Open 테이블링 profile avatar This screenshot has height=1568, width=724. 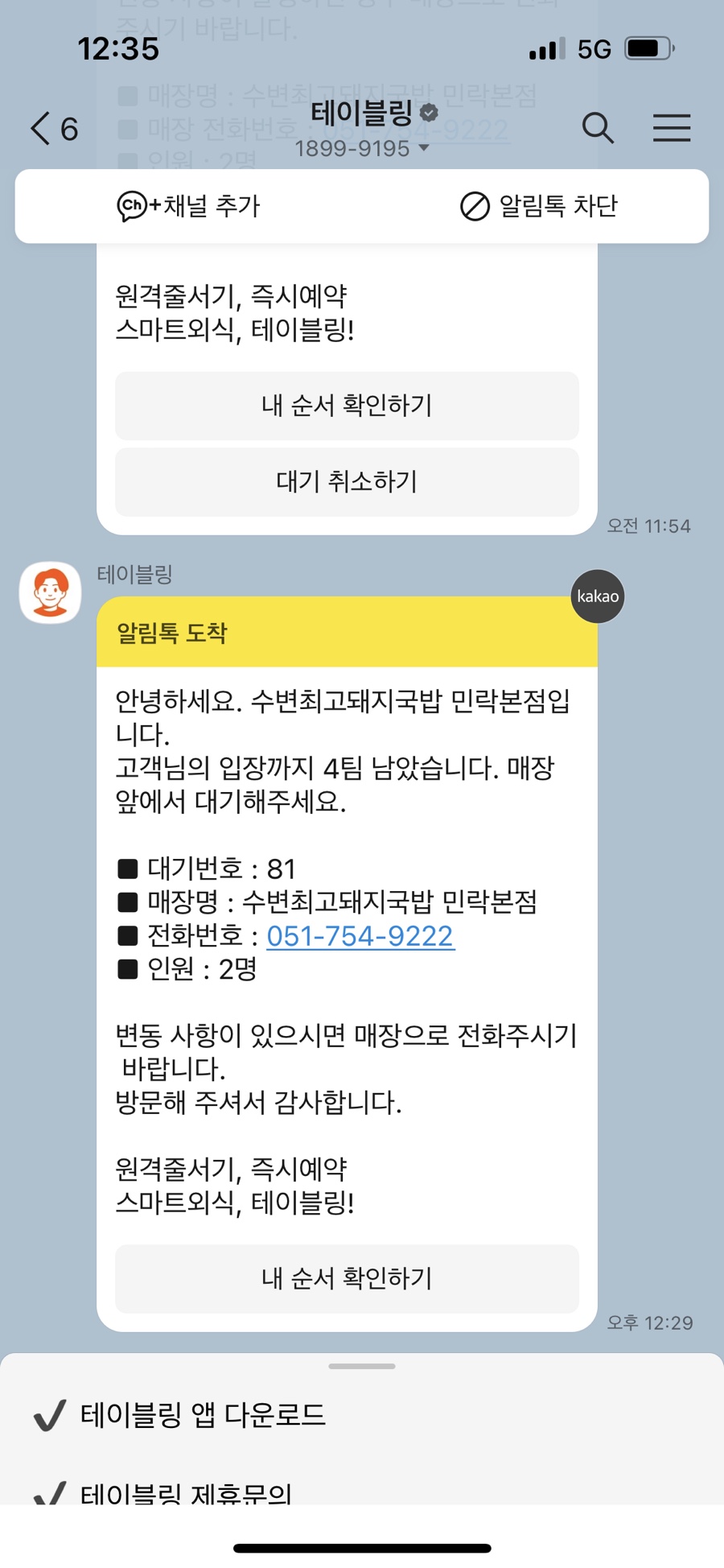coord(51,592)
